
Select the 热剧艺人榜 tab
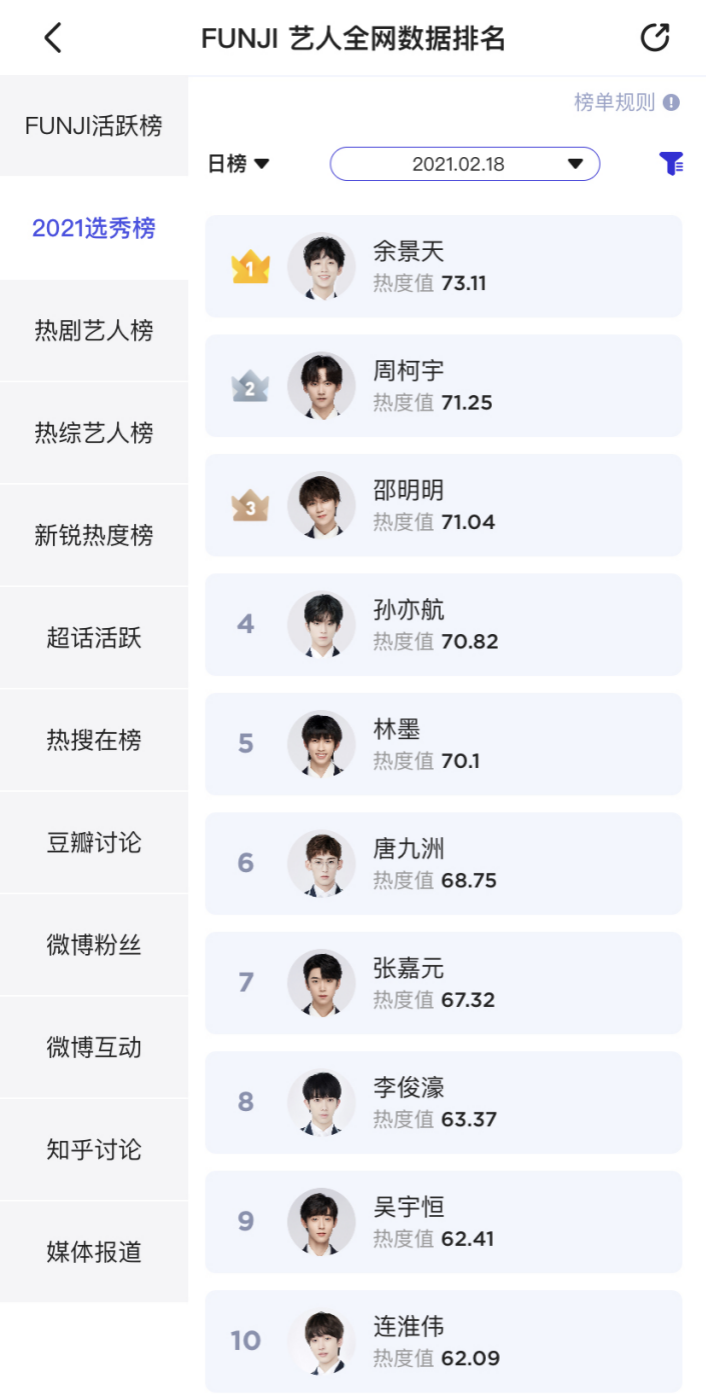94,331
